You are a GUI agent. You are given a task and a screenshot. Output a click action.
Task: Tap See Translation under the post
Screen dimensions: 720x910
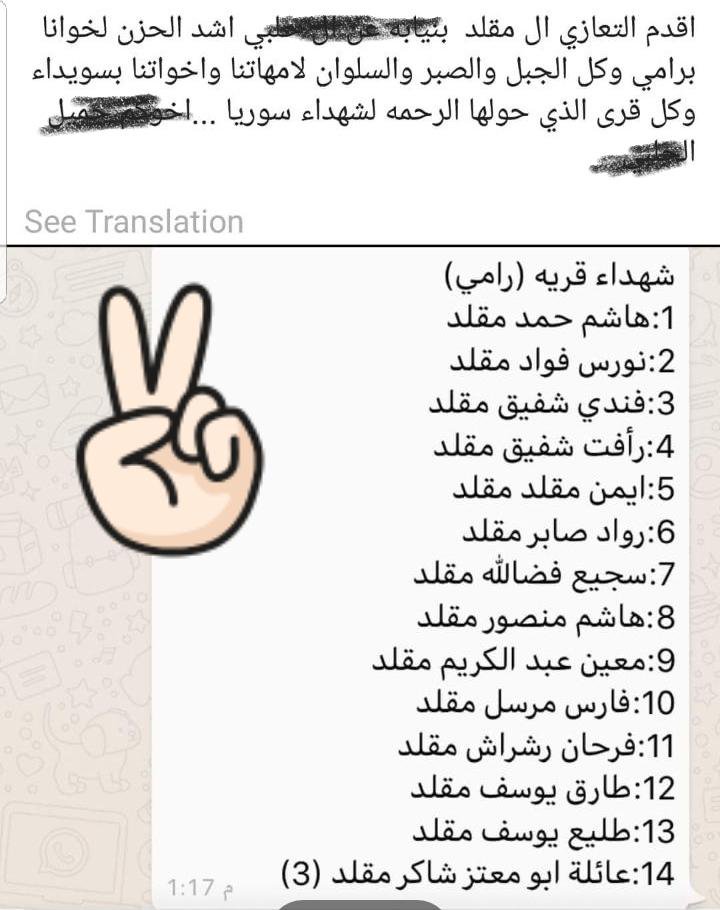[x=134, y=221]
